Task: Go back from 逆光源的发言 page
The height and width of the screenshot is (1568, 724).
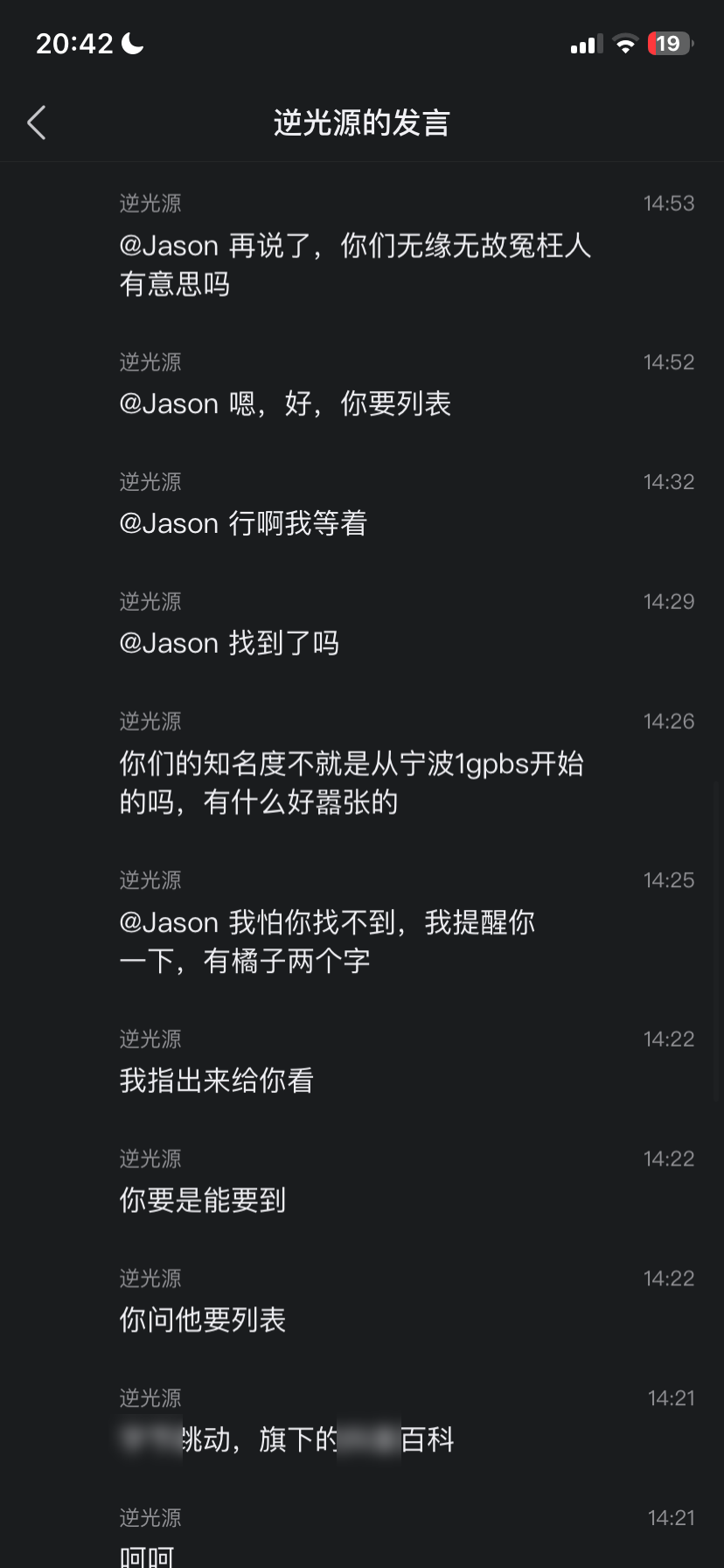Action: tap(37, 122)
